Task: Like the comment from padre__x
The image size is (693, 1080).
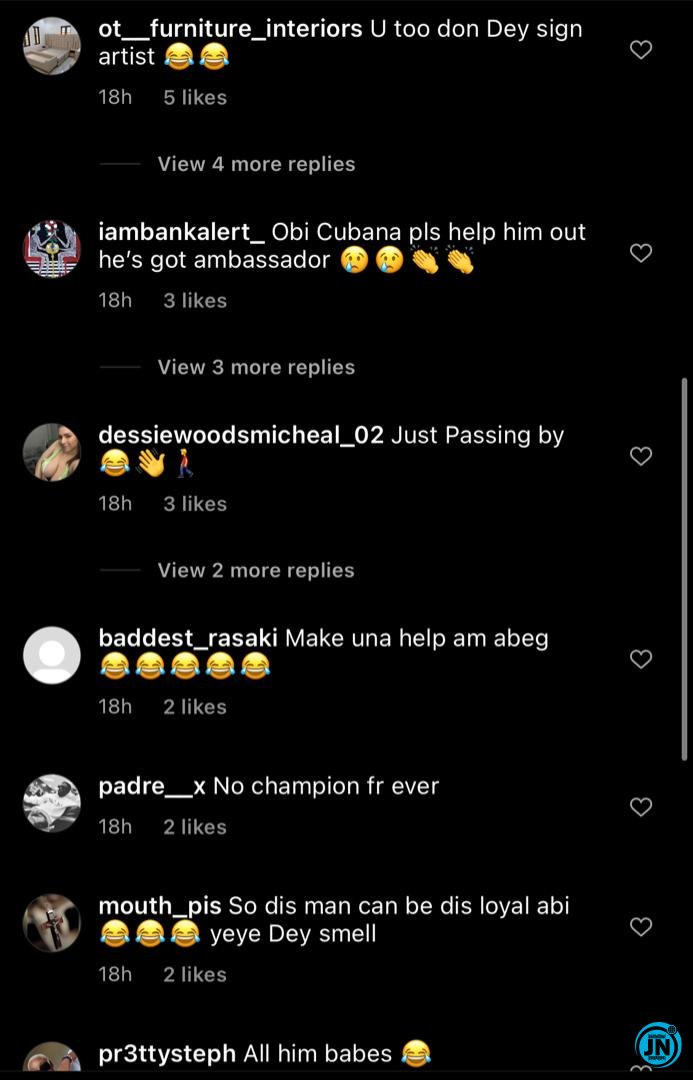Action: pos(641,807)
